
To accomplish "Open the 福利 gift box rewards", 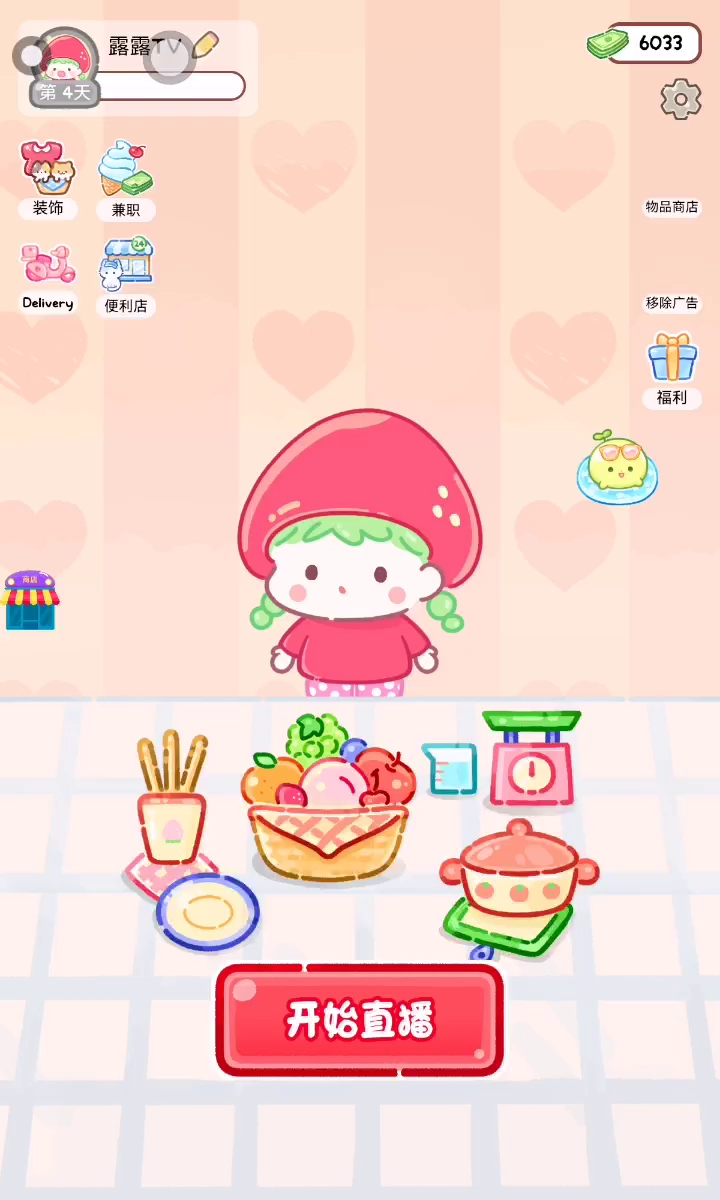I will coord(672,368).
